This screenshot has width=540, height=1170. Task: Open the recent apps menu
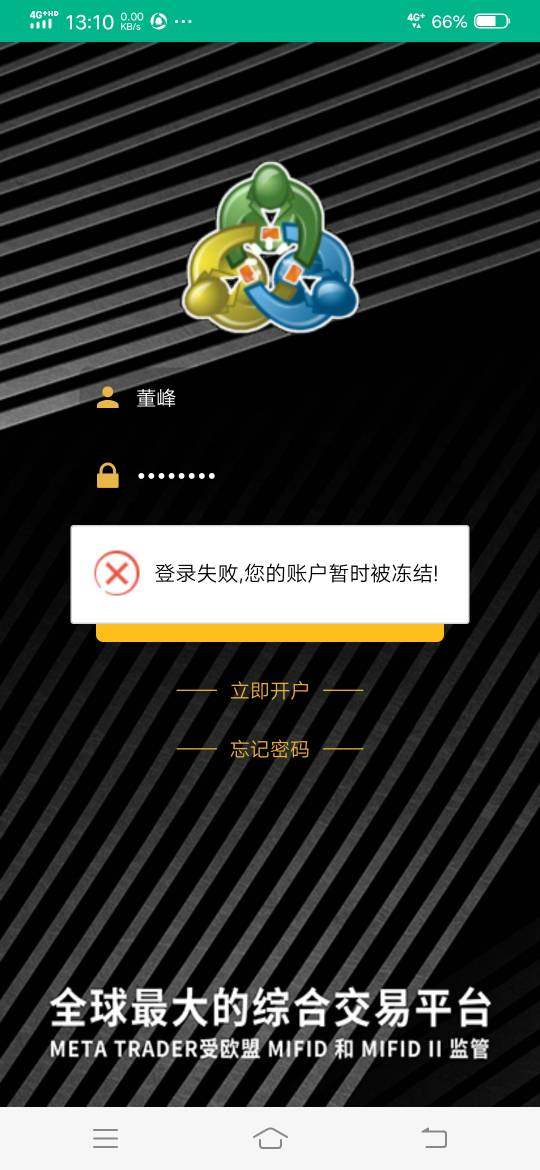106,1138
